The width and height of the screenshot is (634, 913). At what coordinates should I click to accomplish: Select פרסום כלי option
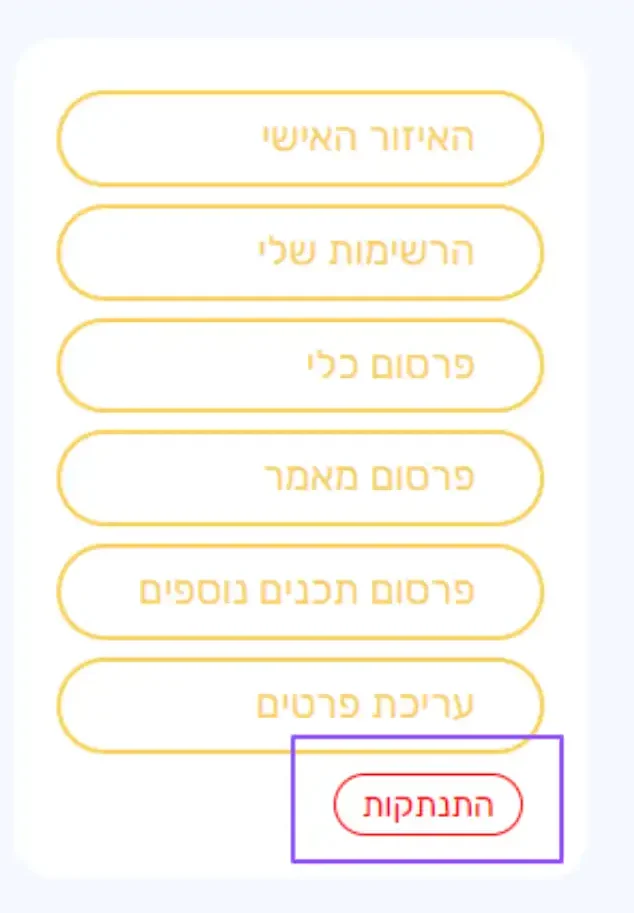(x=300, y=365)
